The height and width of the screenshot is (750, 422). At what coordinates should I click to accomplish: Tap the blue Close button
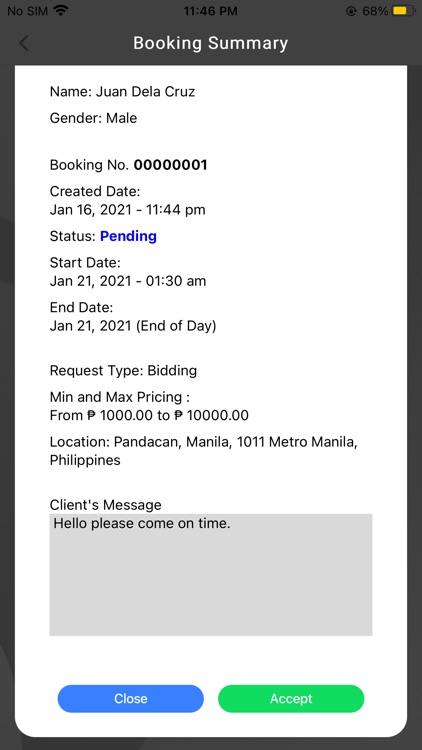pyautogui.click(x=131, y=698)
